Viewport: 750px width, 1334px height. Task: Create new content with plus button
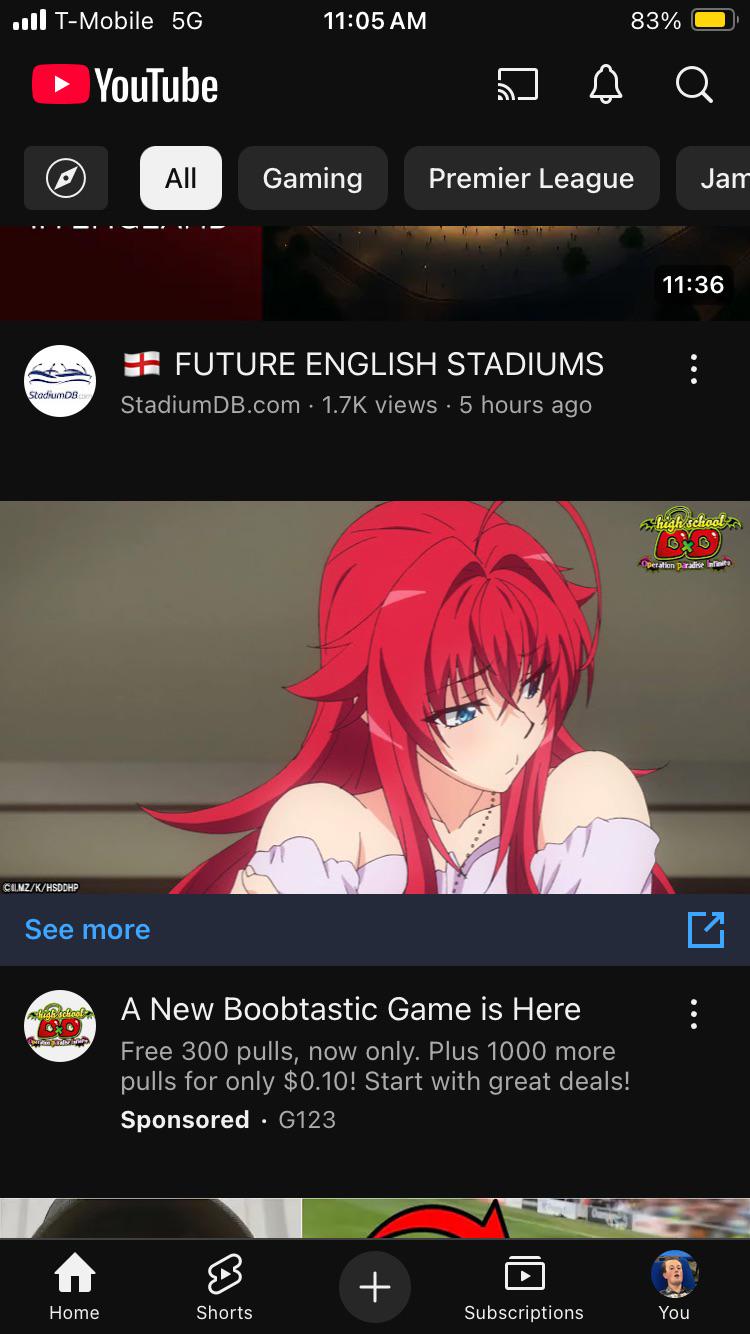tap(374, 1287)
